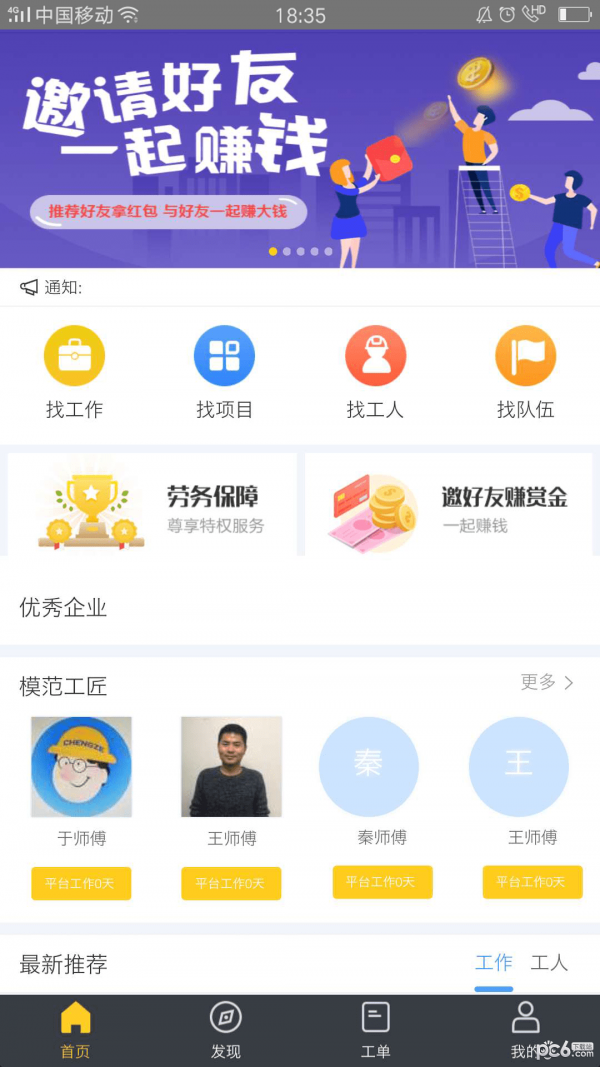
Task: Switch to the 发现 discover tab
Action: pyautogui.click(x=225, y=1030)
